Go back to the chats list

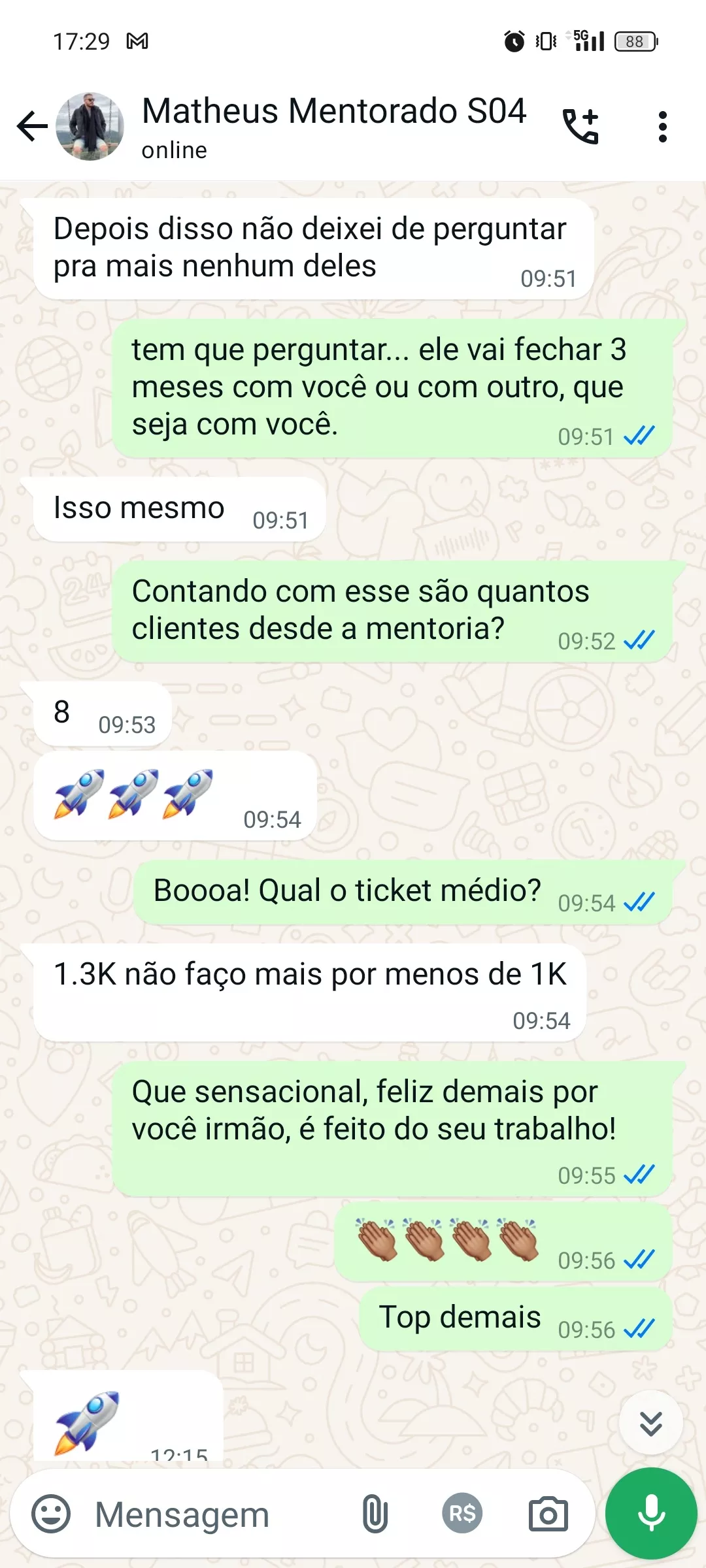(31, 127)
